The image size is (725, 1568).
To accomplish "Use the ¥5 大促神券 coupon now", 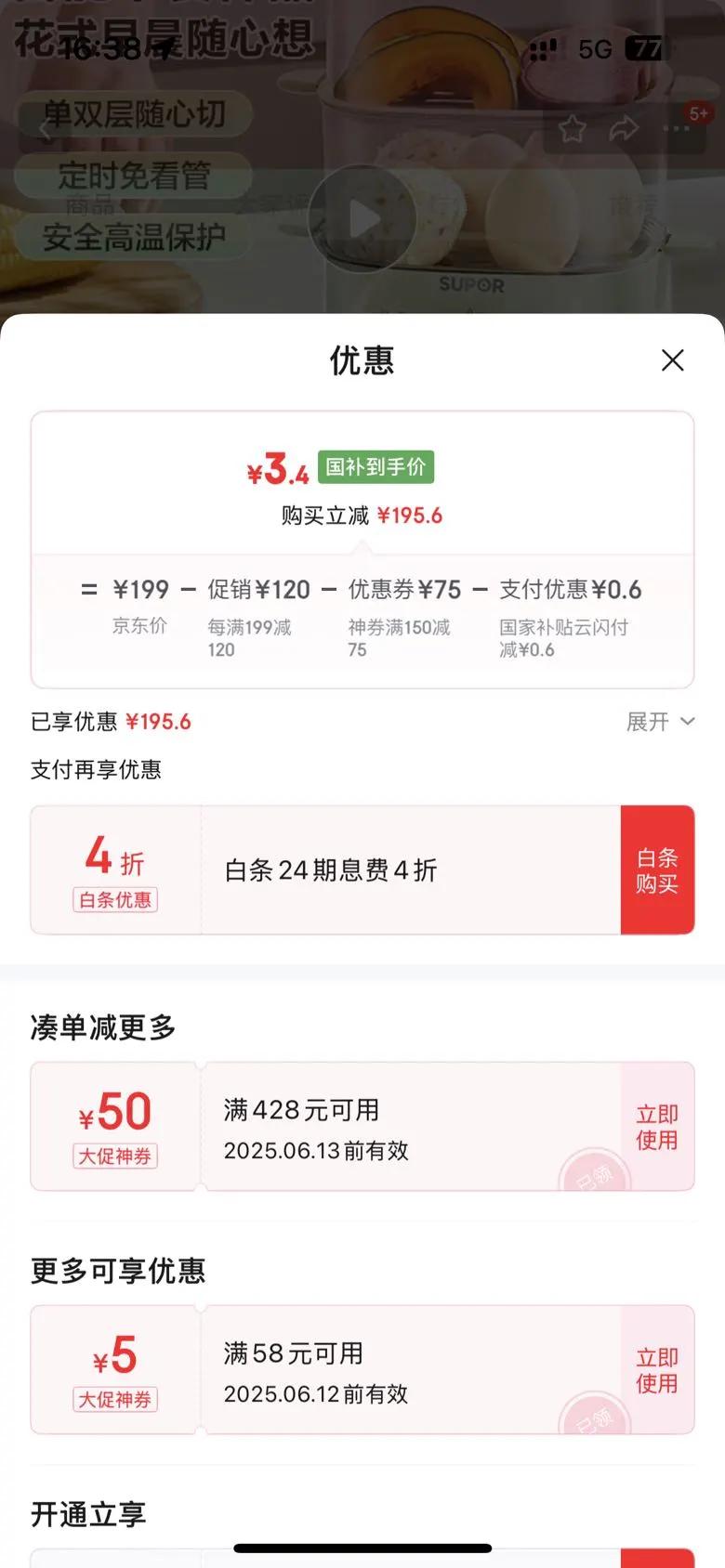I will click(x=657, y=1369).
